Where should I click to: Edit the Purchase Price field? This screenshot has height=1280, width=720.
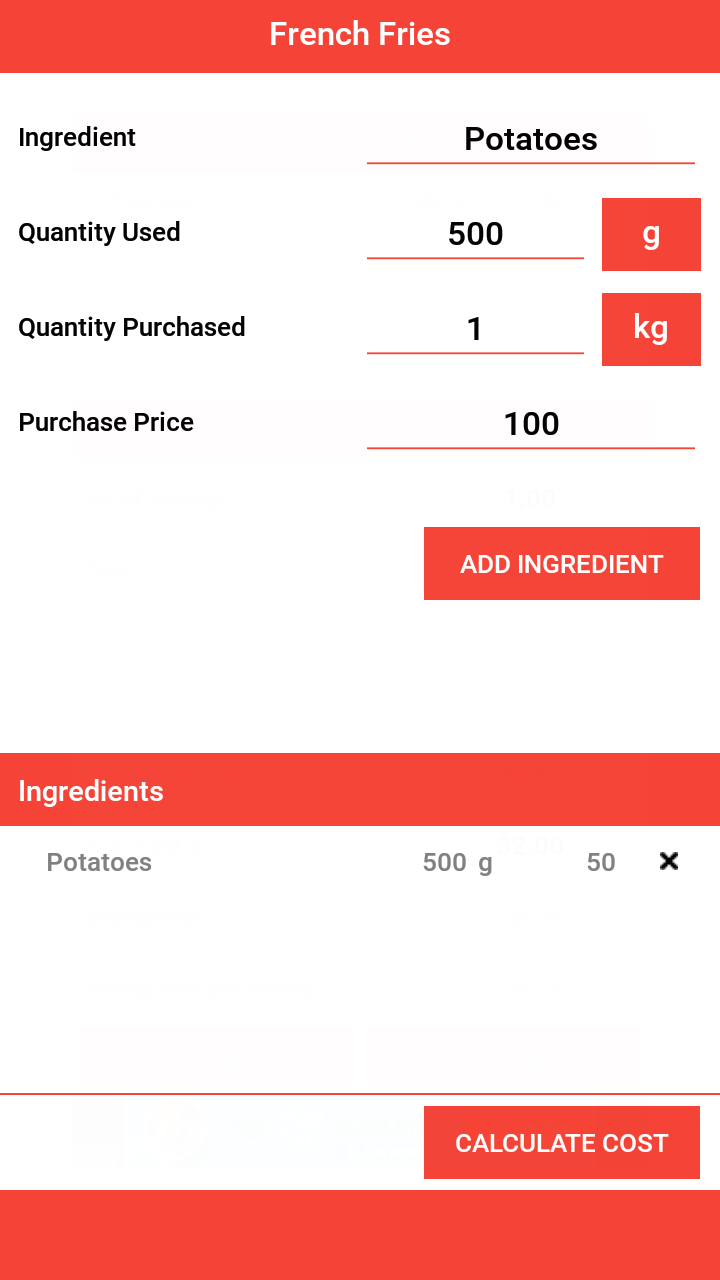coord(530,424)
